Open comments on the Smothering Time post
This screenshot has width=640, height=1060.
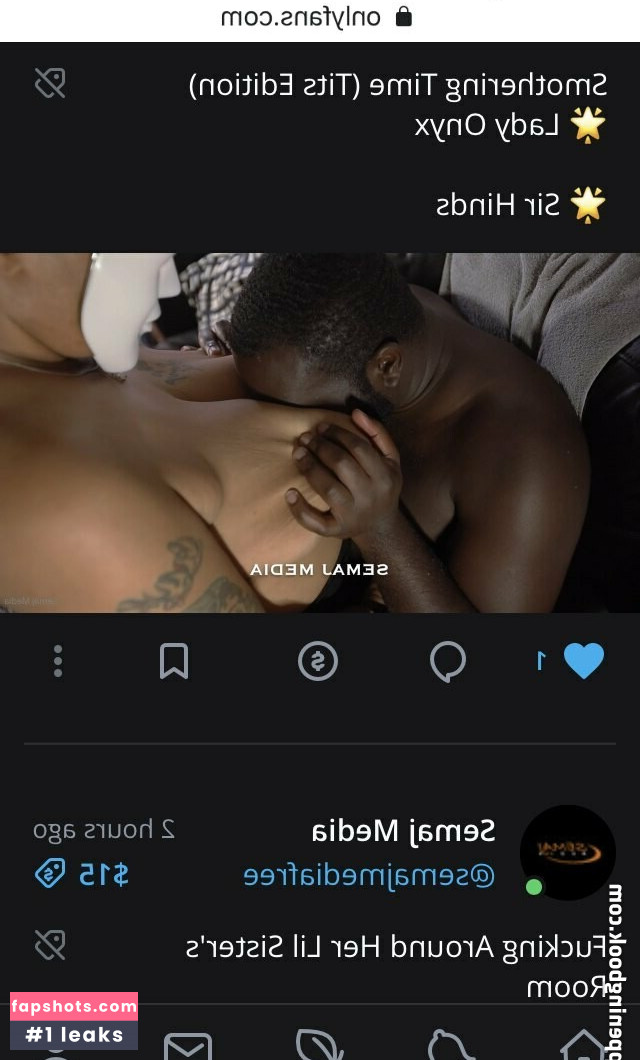tap(447, 661)
